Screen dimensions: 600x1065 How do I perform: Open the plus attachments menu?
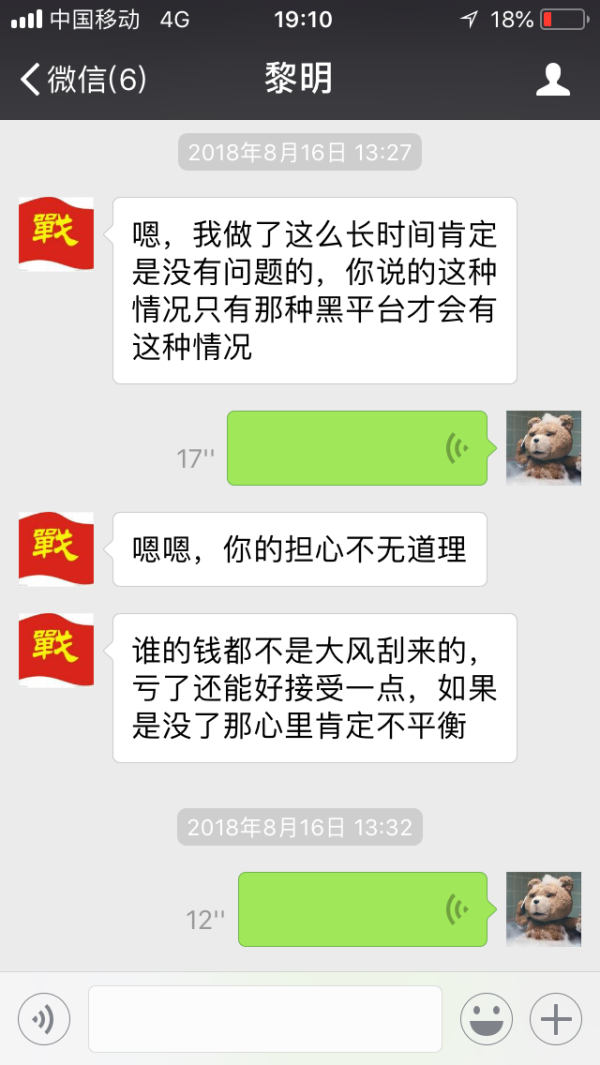pyautogui.click(x=555, y=1019)
